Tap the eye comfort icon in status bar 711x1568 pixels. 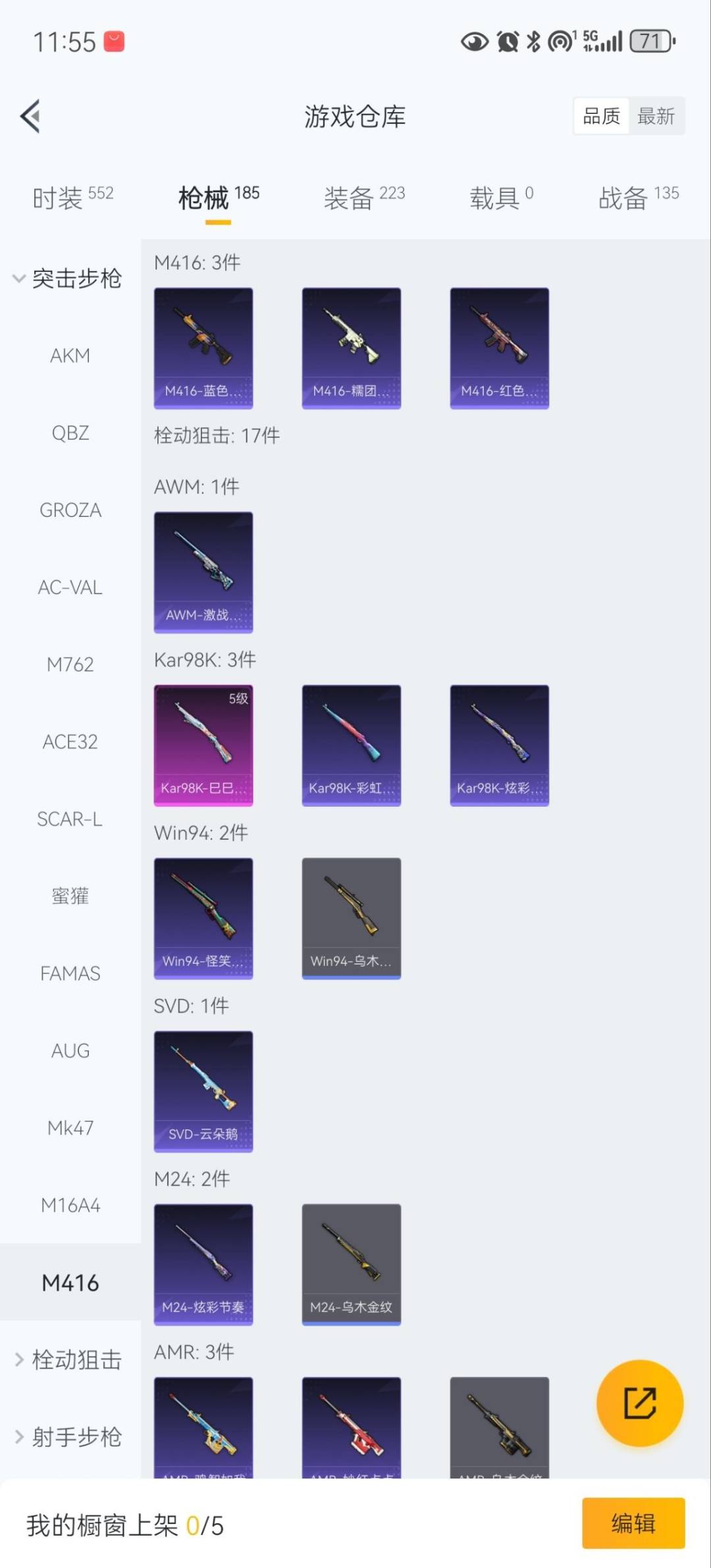coord(473,41)
